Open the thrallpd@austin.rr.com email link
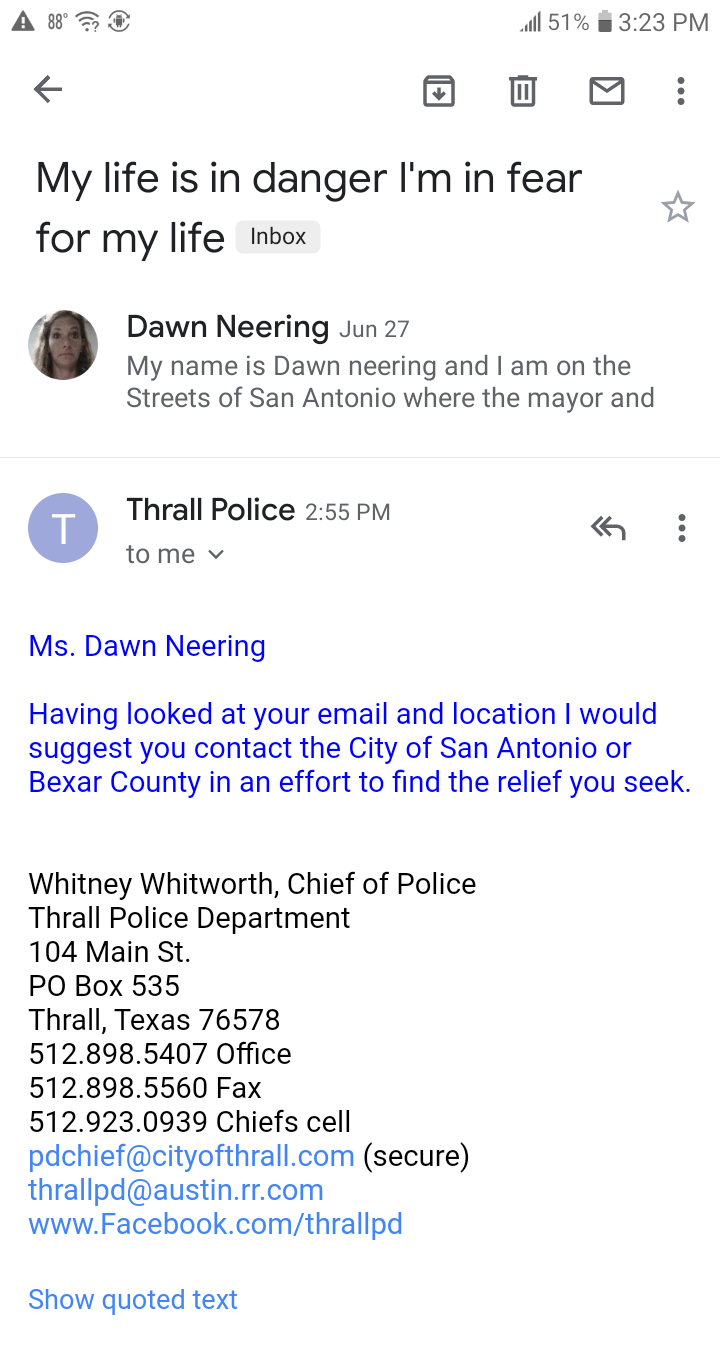The width and height of the screenshot is (720, 1356). pyautogui.click(x=176, y=1190)
